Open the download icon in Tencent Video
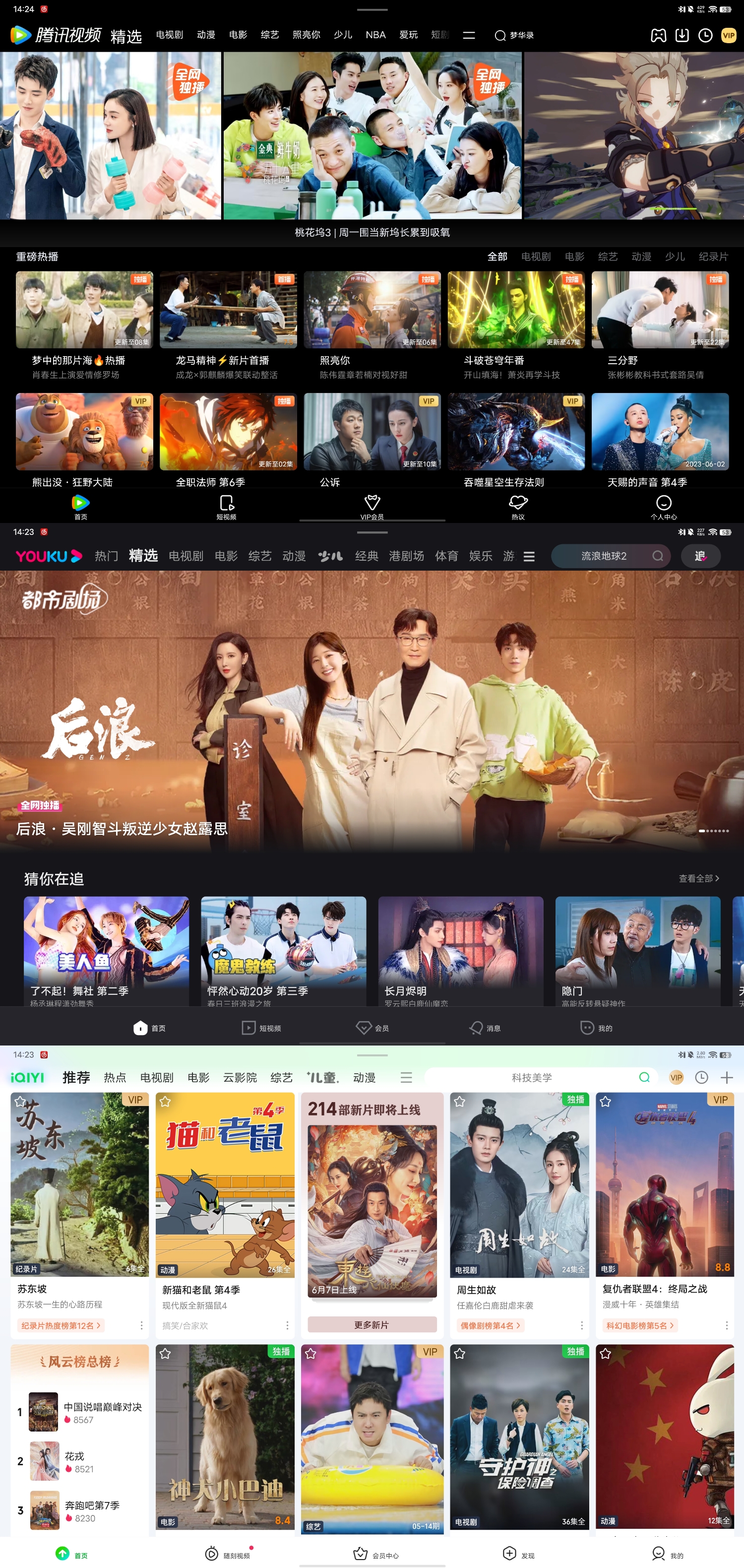 [x=682, y=35]
